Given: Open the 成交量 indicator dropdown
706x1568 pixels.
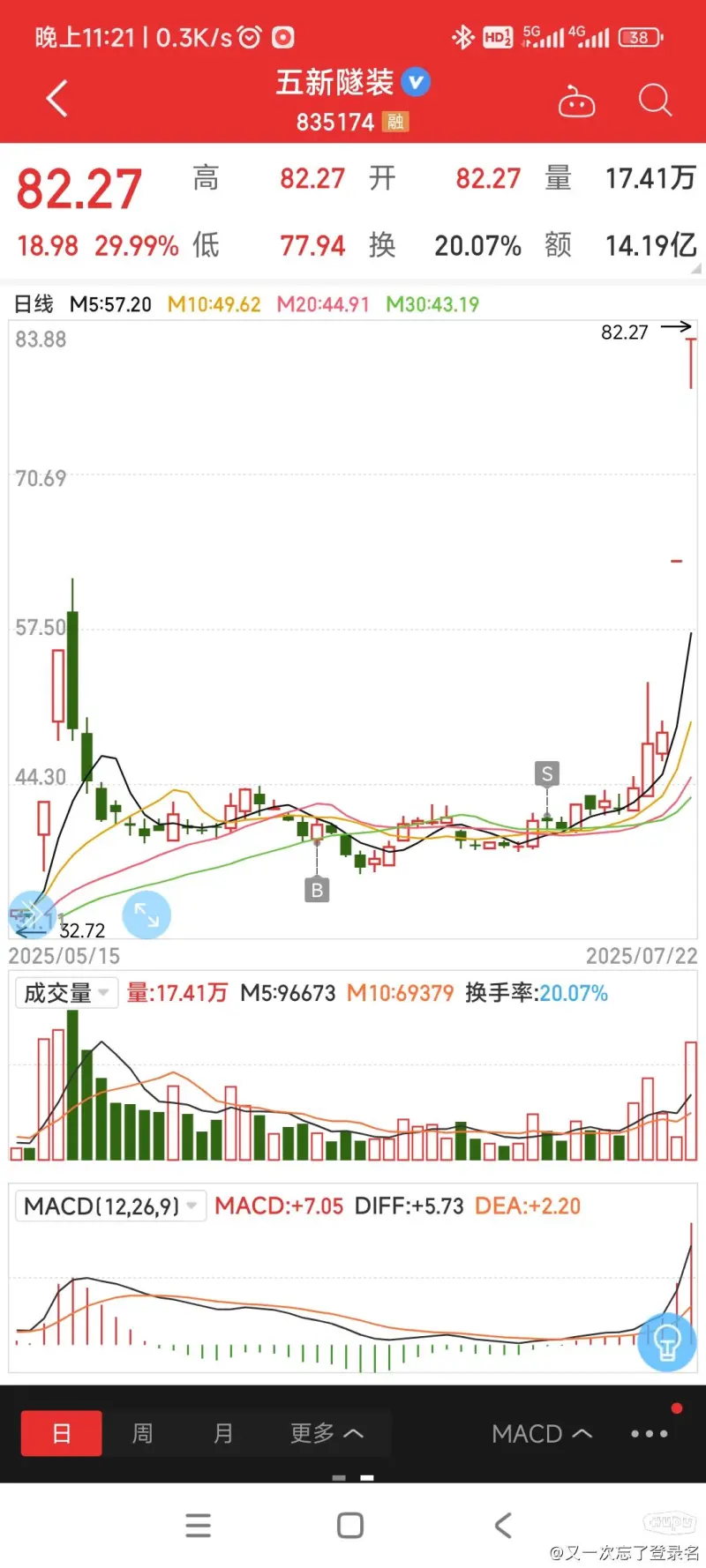Looking at the screenshot, I should pos(66,993).
